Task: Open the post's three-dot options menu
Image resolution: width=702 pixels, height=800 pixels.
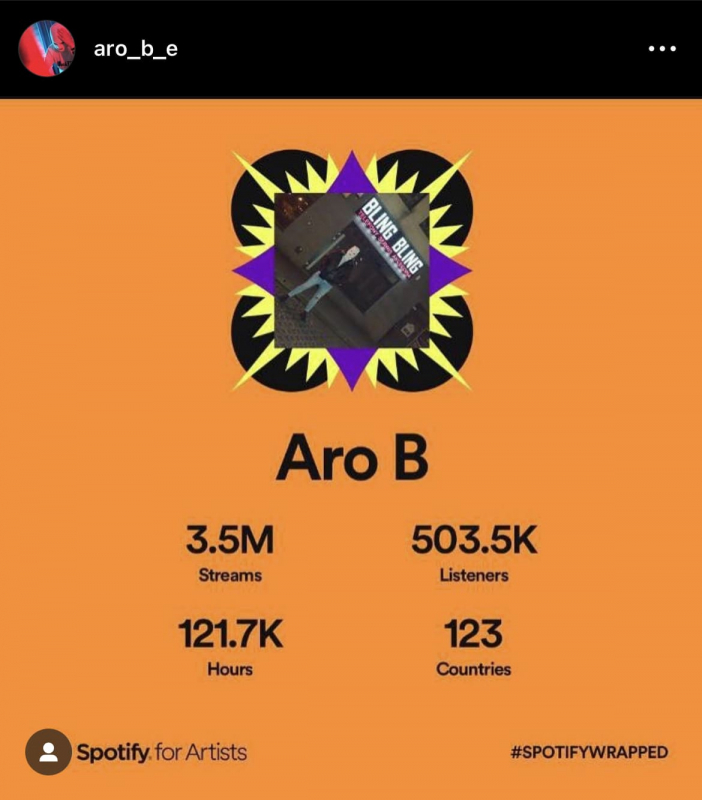Action: pyautogui.click(x=662, y=49)
